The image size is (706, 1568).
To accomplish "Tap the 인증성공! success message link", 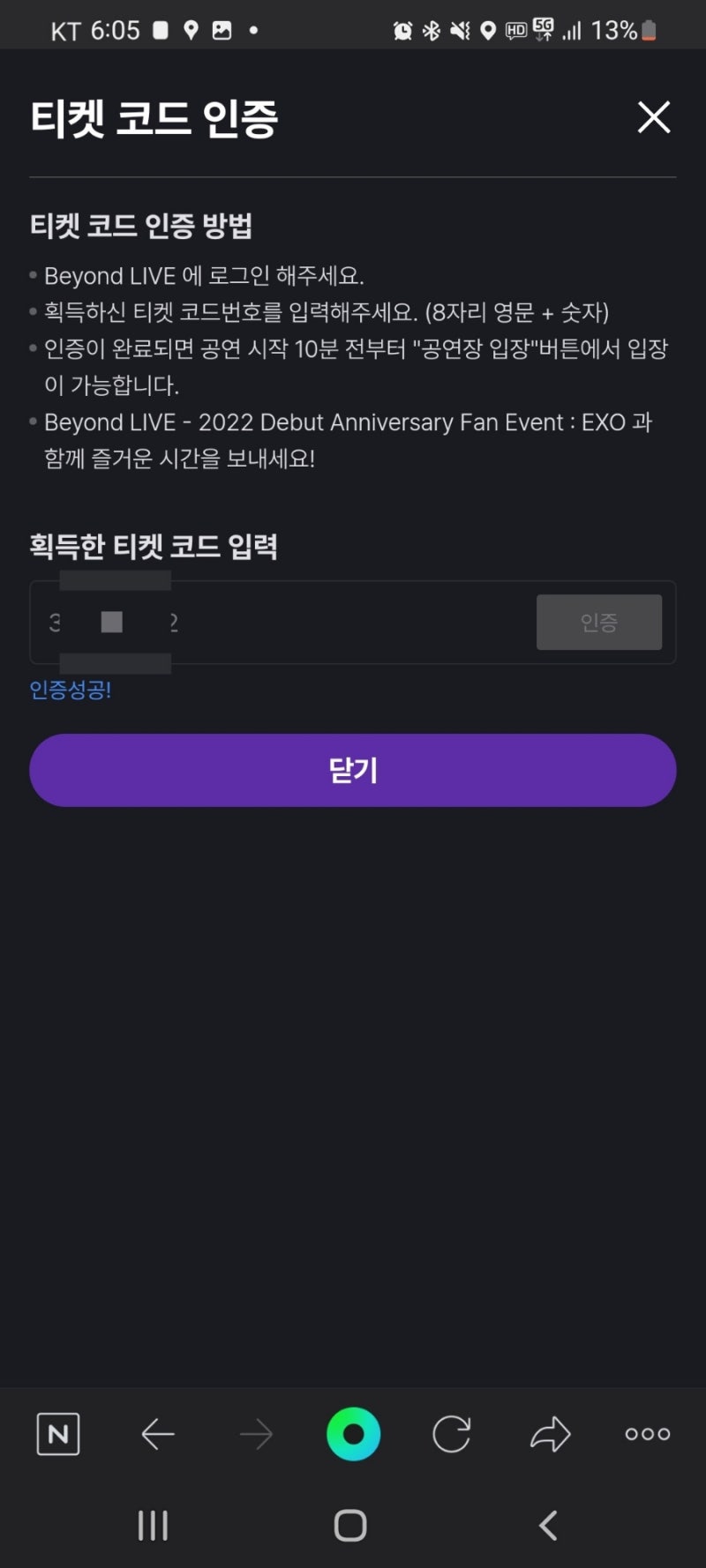I will [x=71, y=690].
